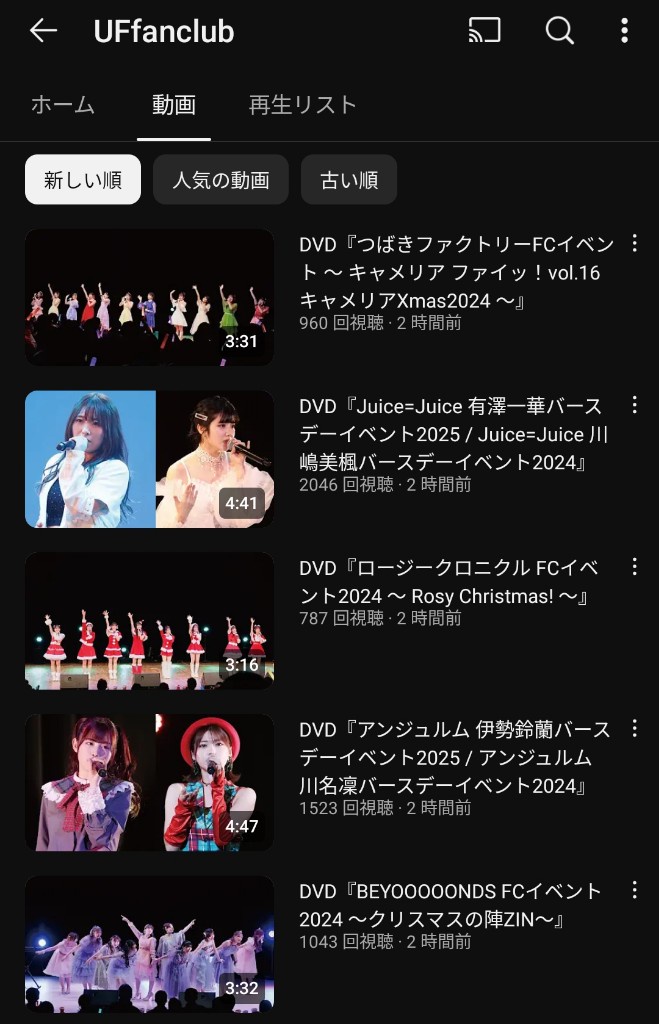Open more options for つばきファクトリー video

click(634, 243)
